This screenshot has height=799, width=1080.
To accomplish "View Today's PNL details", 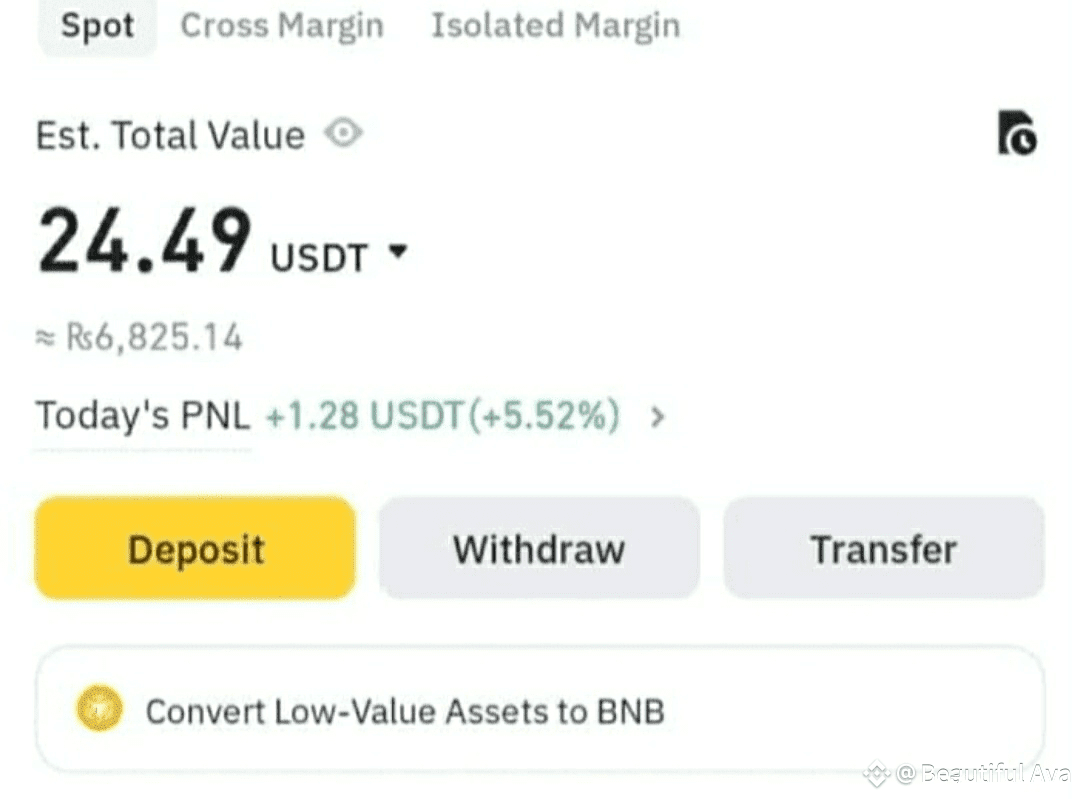I will [x=657, y=416].
